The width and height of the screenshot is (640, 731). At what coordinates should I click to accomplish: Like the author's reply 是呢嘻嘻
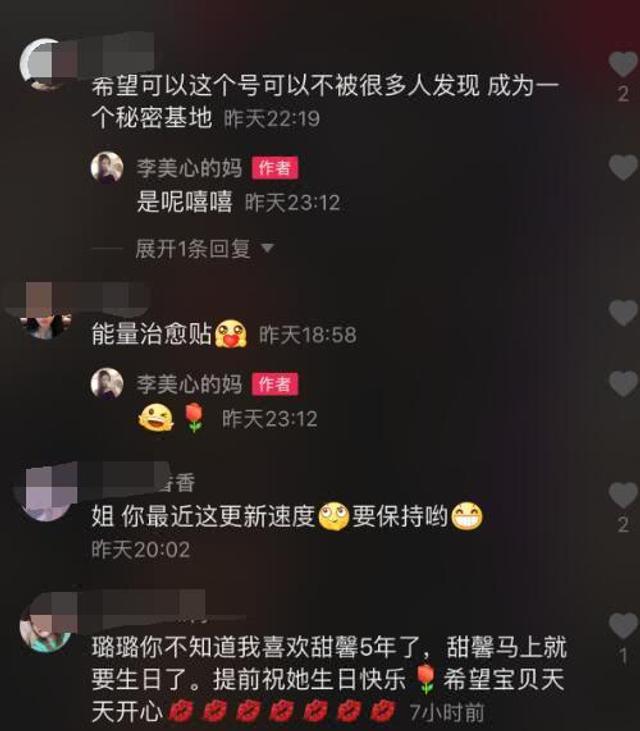[x=623, y=167]
